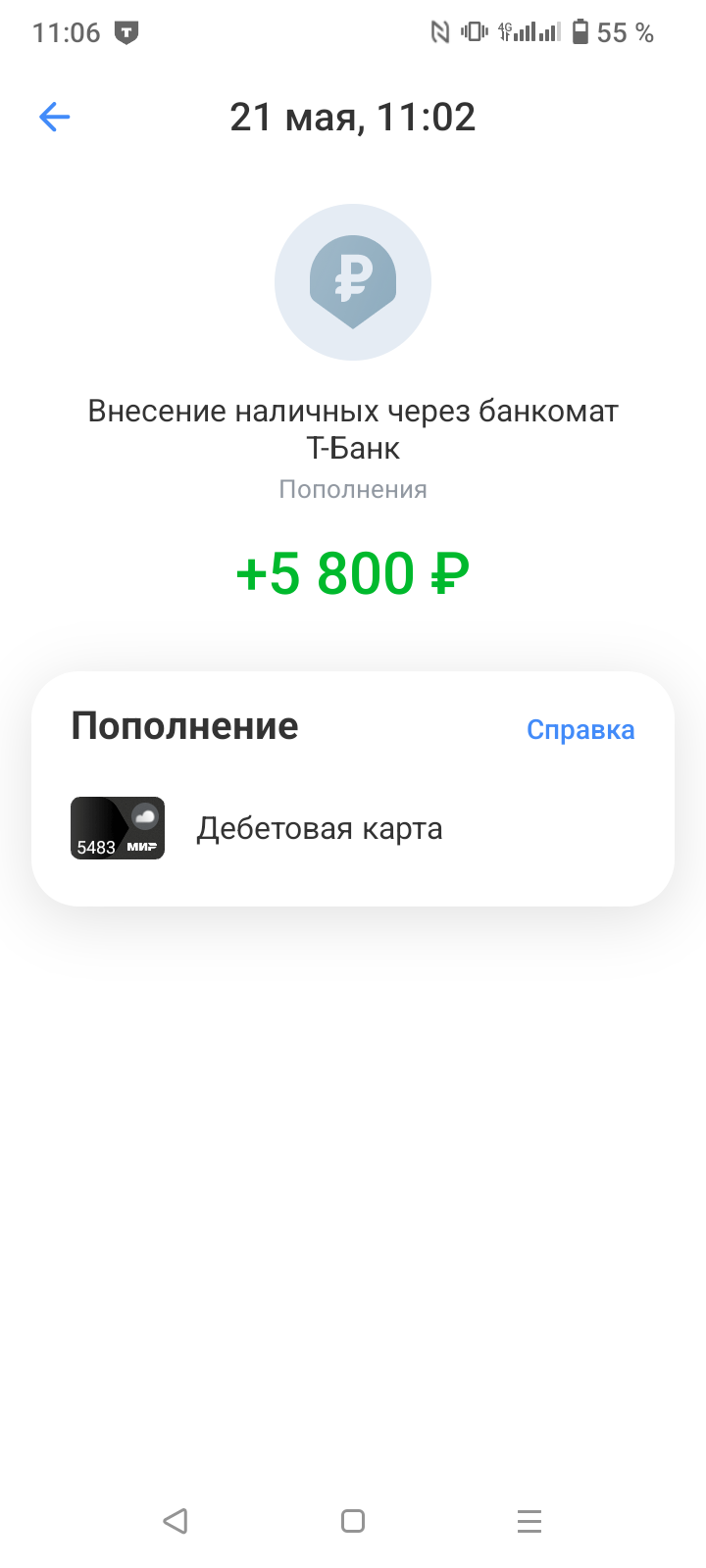Go to the home screen
706x1568 pixels.
[353, 1521]
